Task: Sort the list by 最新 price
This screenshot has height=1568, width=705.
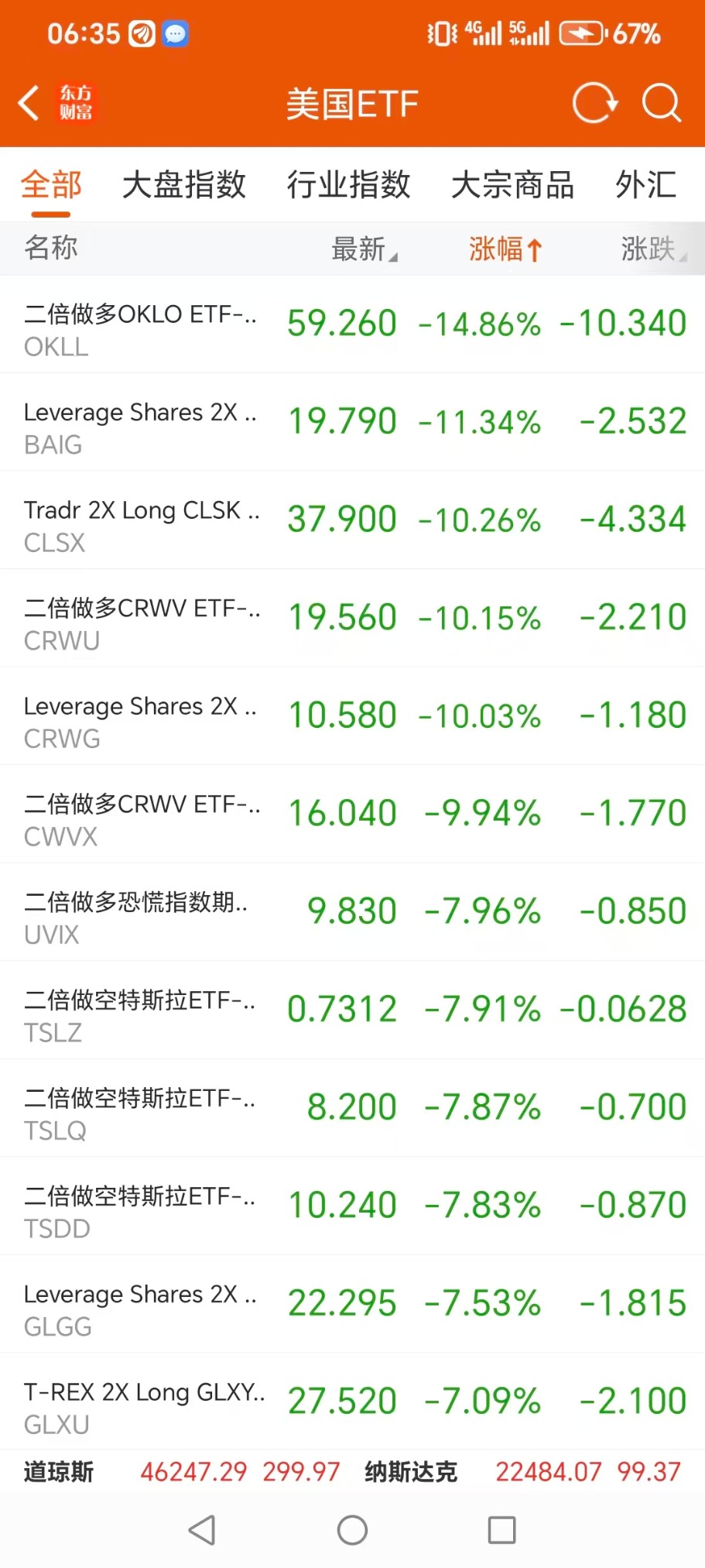Action: pyautogui.click(x=364, y=249)
